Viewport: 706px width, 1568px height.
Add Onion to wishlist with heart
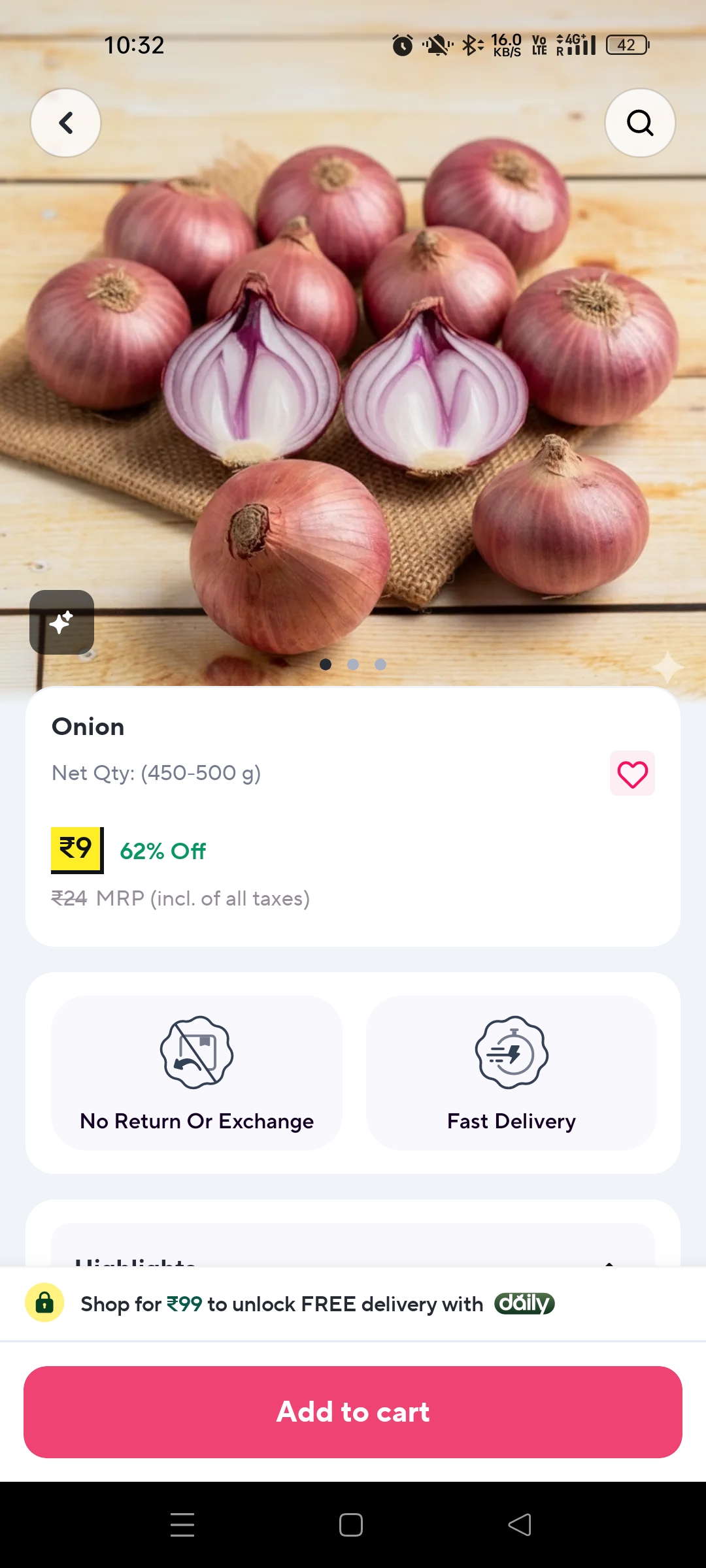[632, 774]
